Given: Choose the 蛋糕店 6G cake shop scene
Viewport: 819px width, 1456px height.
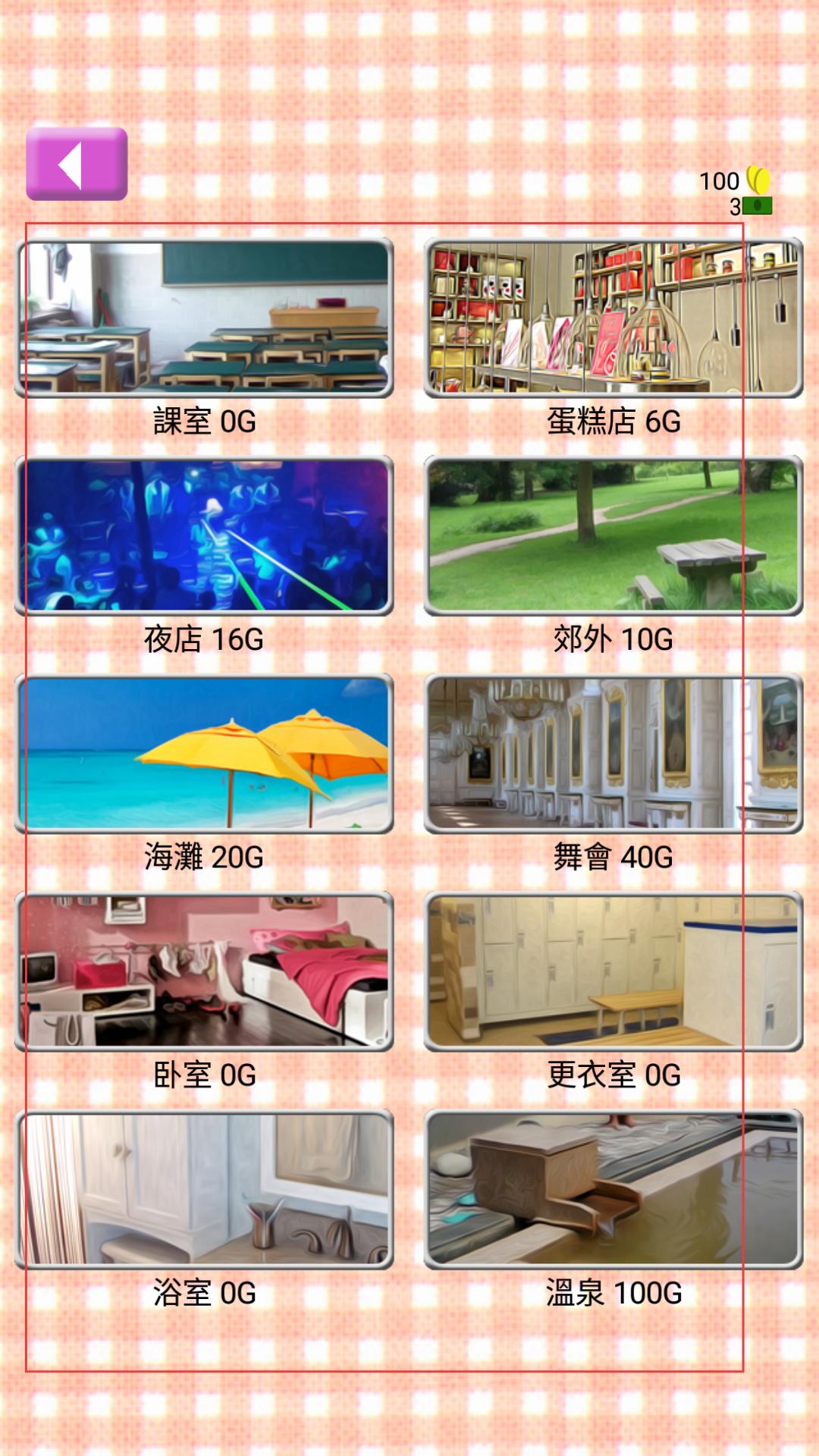Looking at the screenshot, I should (613, 318).
